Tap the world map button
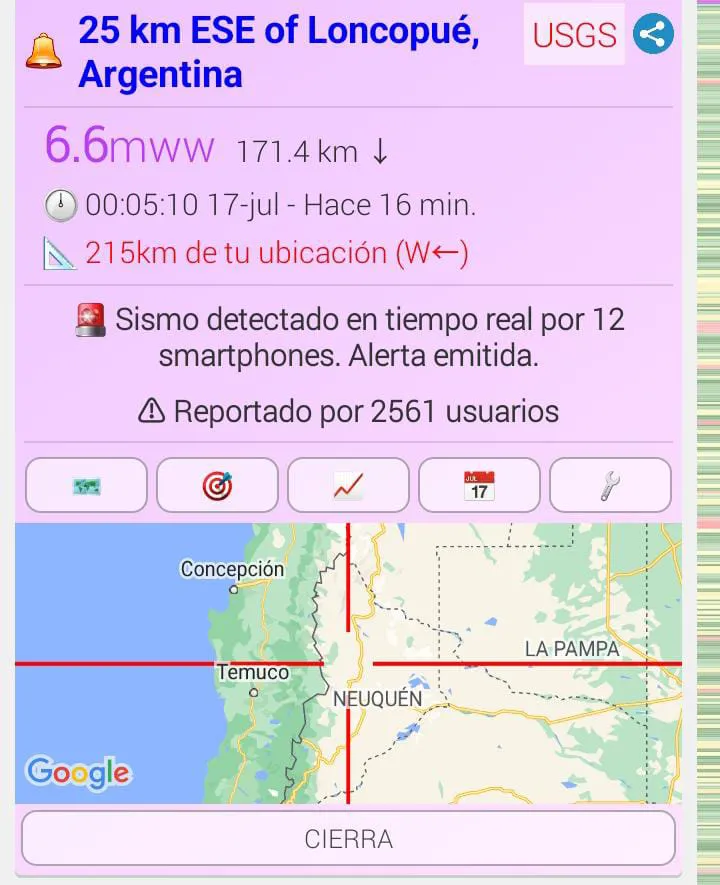 click(x=86, y=486)
